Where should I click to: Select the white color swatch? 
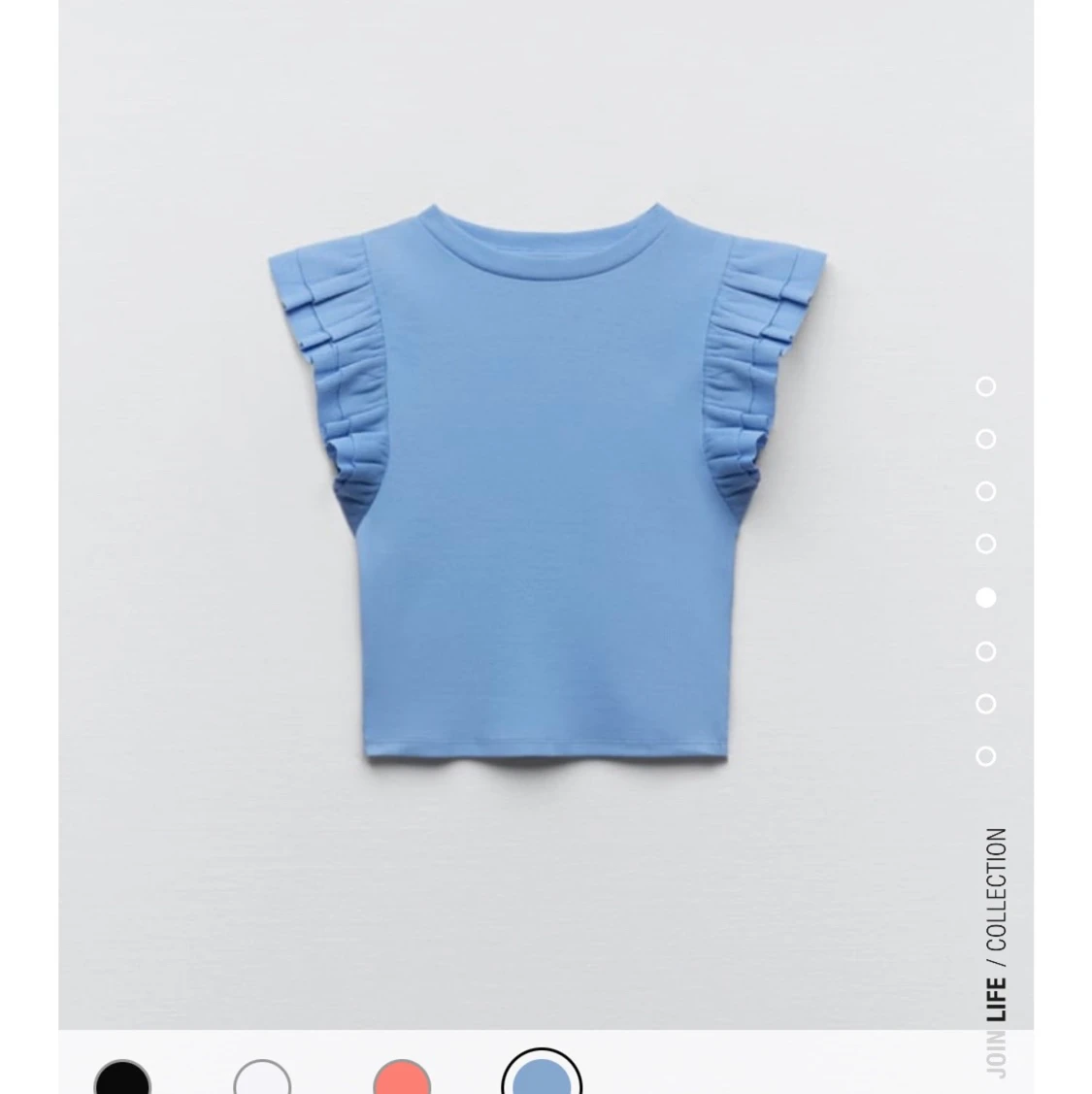click(260, 1078)
